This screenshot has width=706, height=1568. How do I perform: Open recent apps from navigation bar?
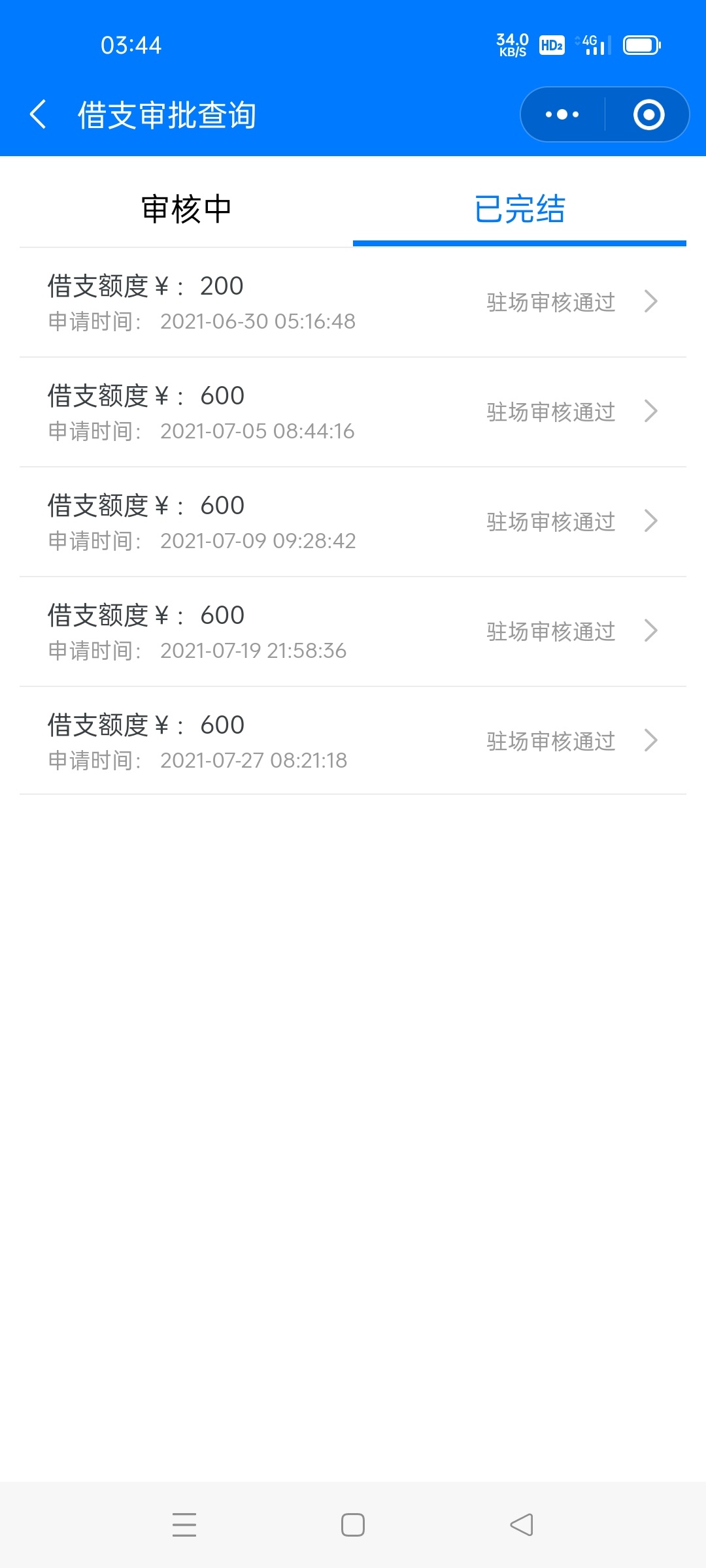coord(184,1525)
